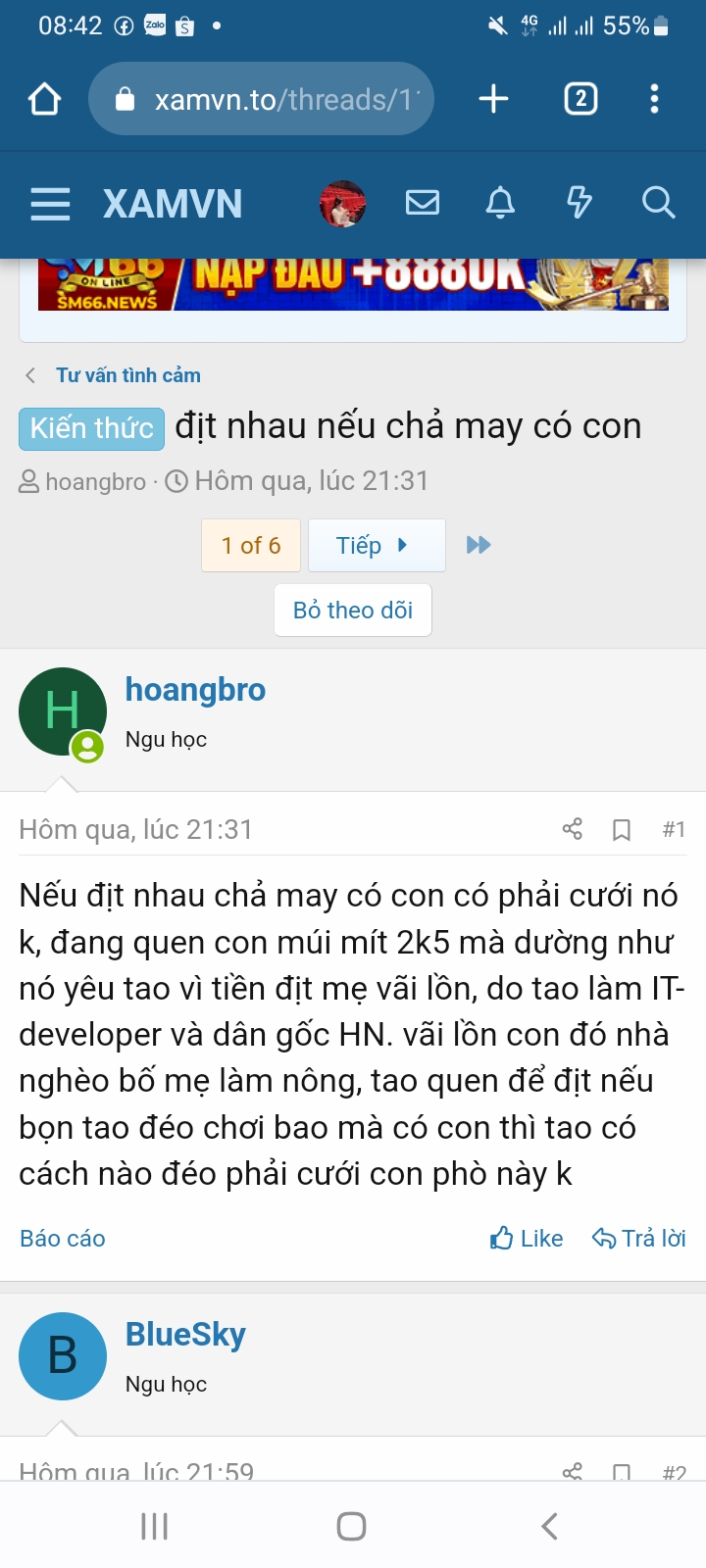Open the XAMVN hamburger menu
The height and width of the screenshot is (1568, 706).
(50, 204)
